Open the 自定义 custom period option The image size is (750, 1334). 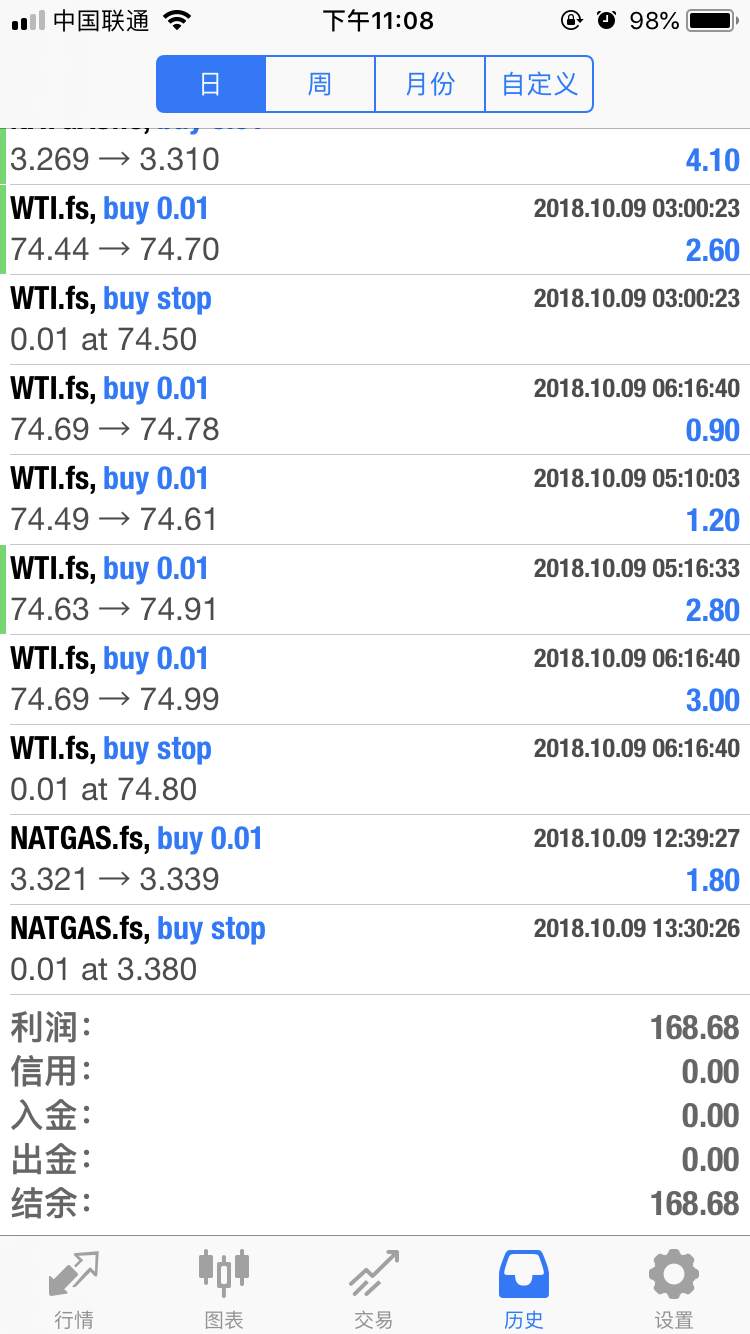539,84
